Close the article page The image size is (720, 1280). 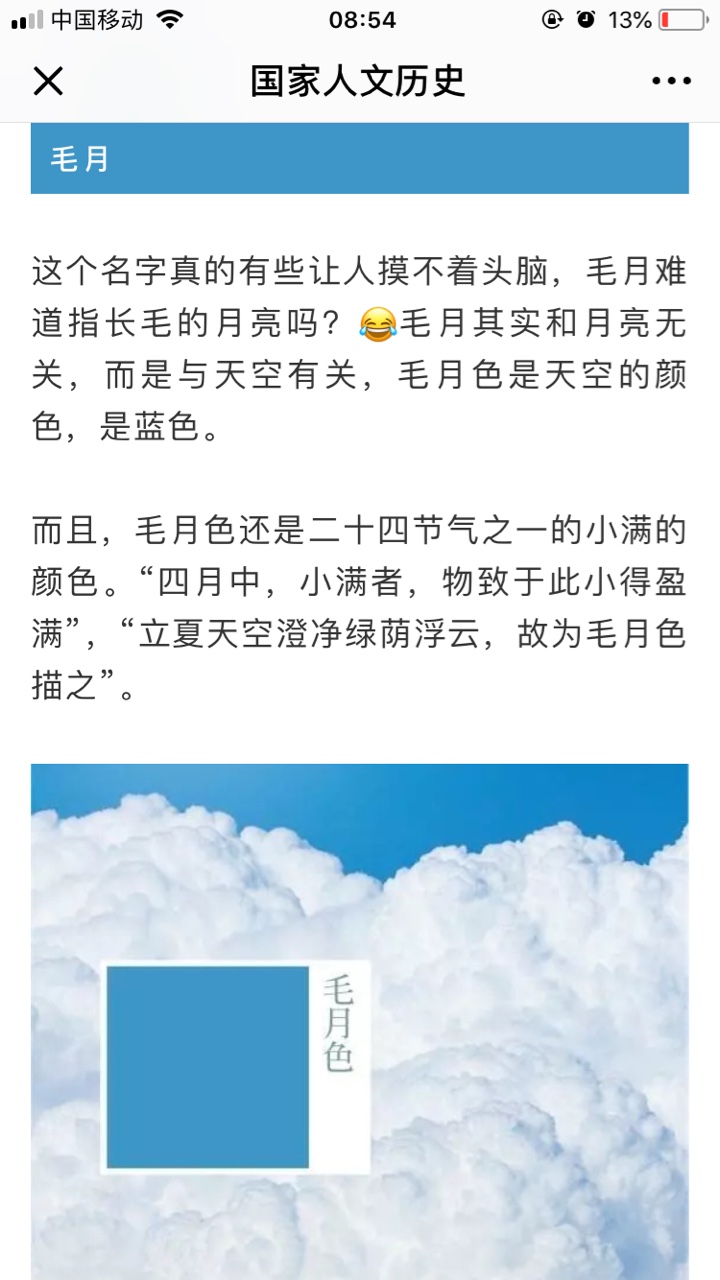tap(48, 81)
